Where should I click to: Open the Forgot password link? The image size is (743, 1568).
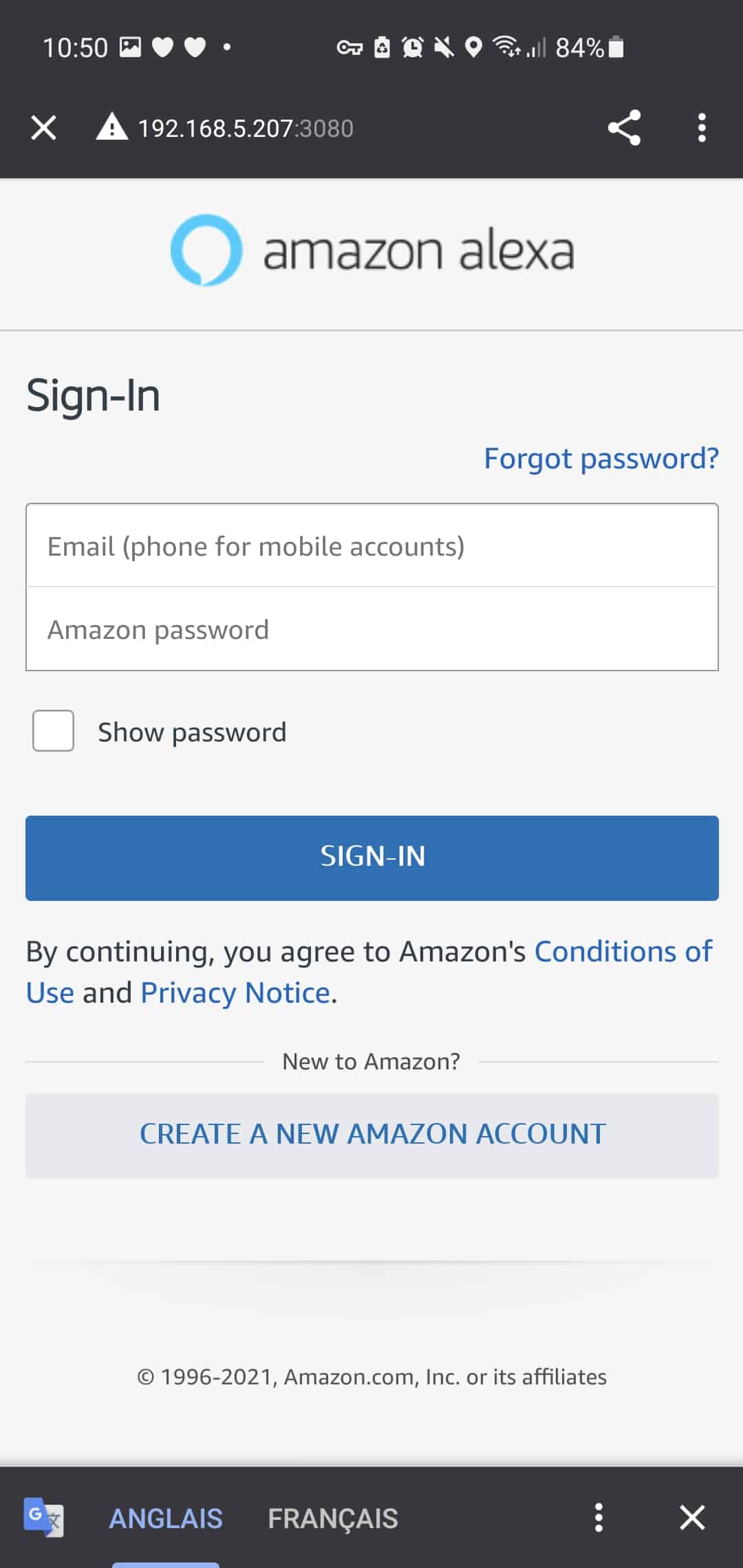[x=601, y=459]
